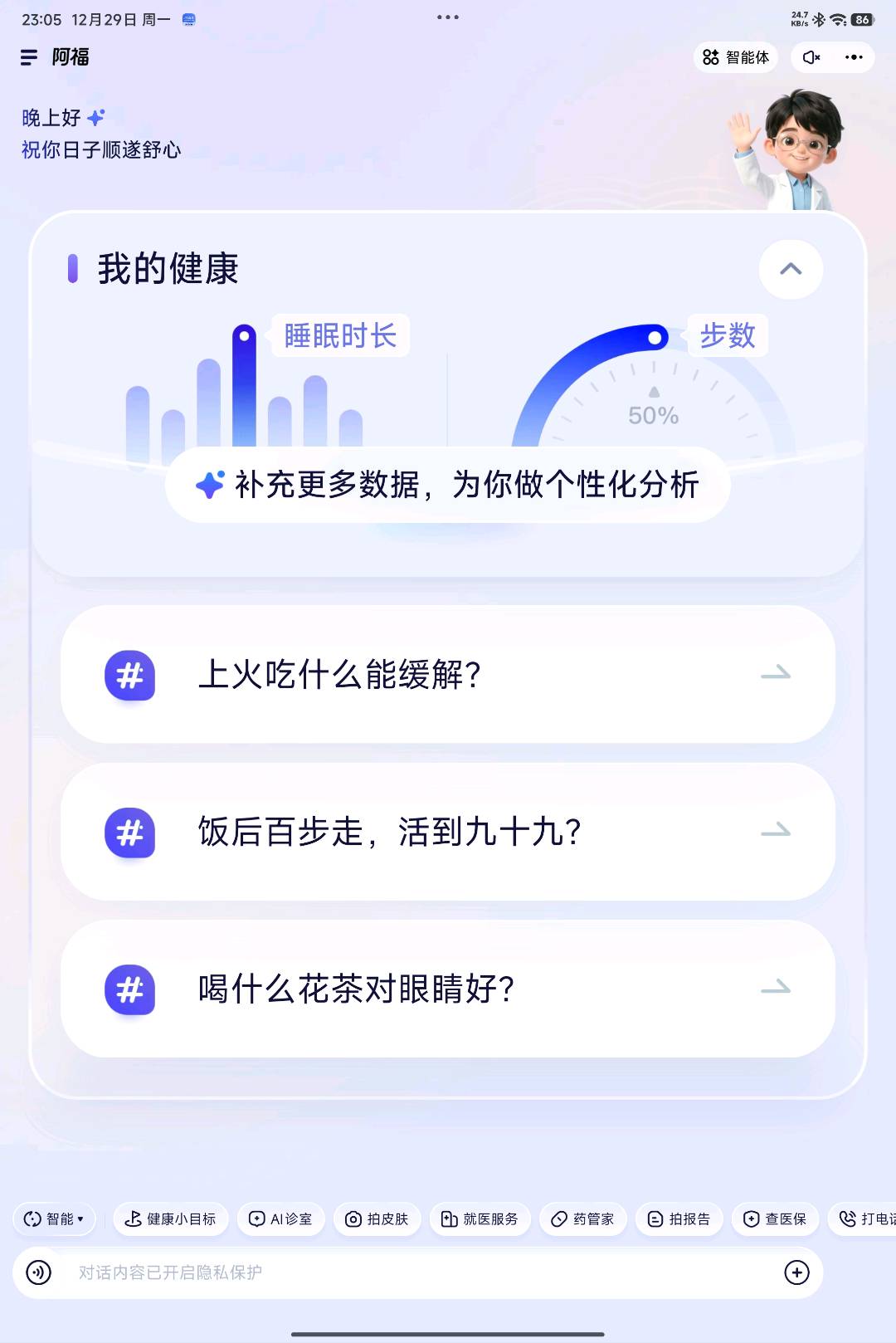Open the 拍皮肤 camera tool
896x1343 pixels.
pyautogui.click(x=377, y=1219)
